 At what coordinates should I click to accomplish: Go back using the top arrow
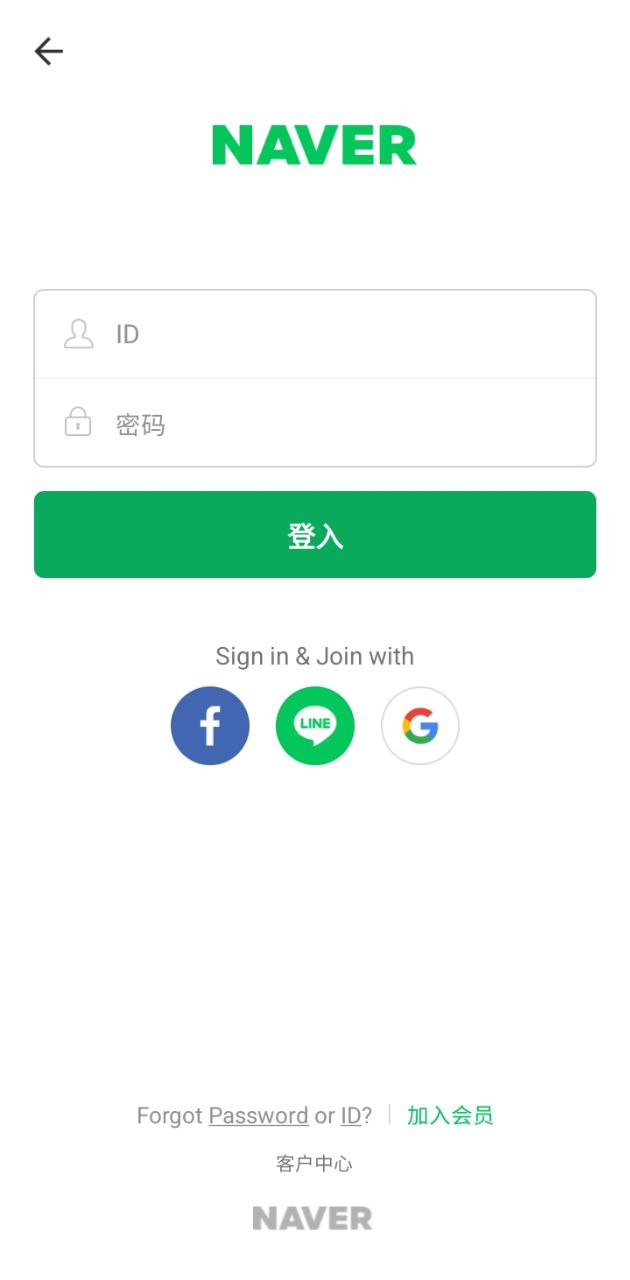click(48, 51)
